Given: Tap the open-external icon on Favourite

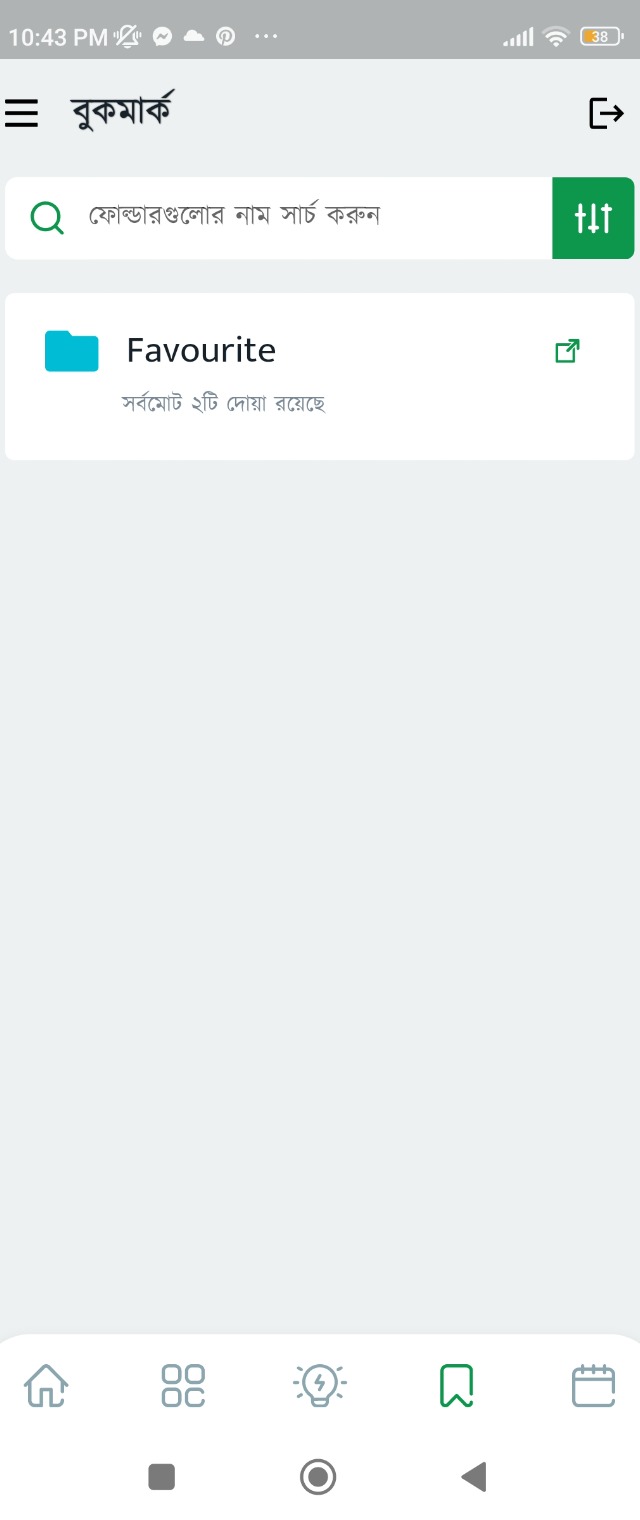Looking at the screenshot, I should tap(567, 351).
